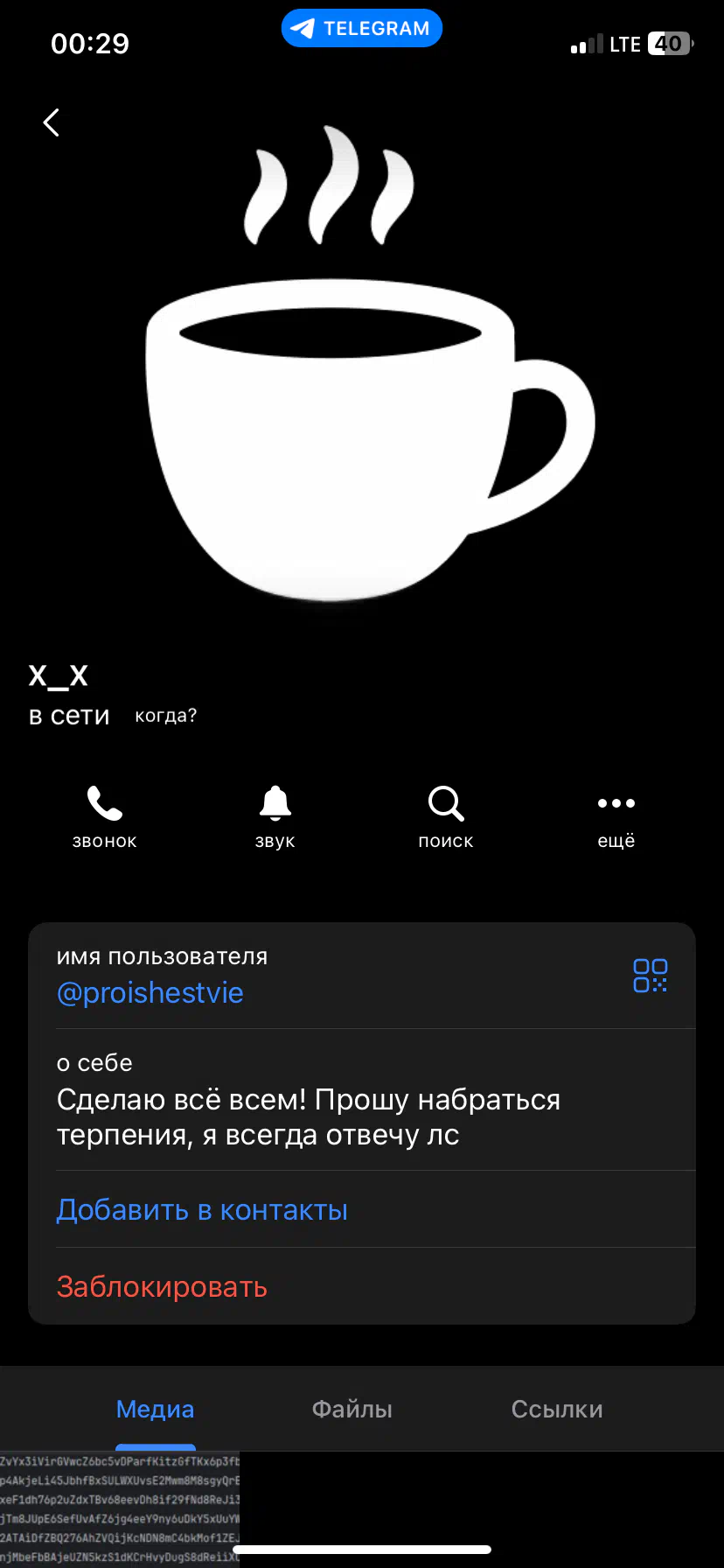Switch to the Файлы tab

pyautogui.click(x=352, y=1409)
